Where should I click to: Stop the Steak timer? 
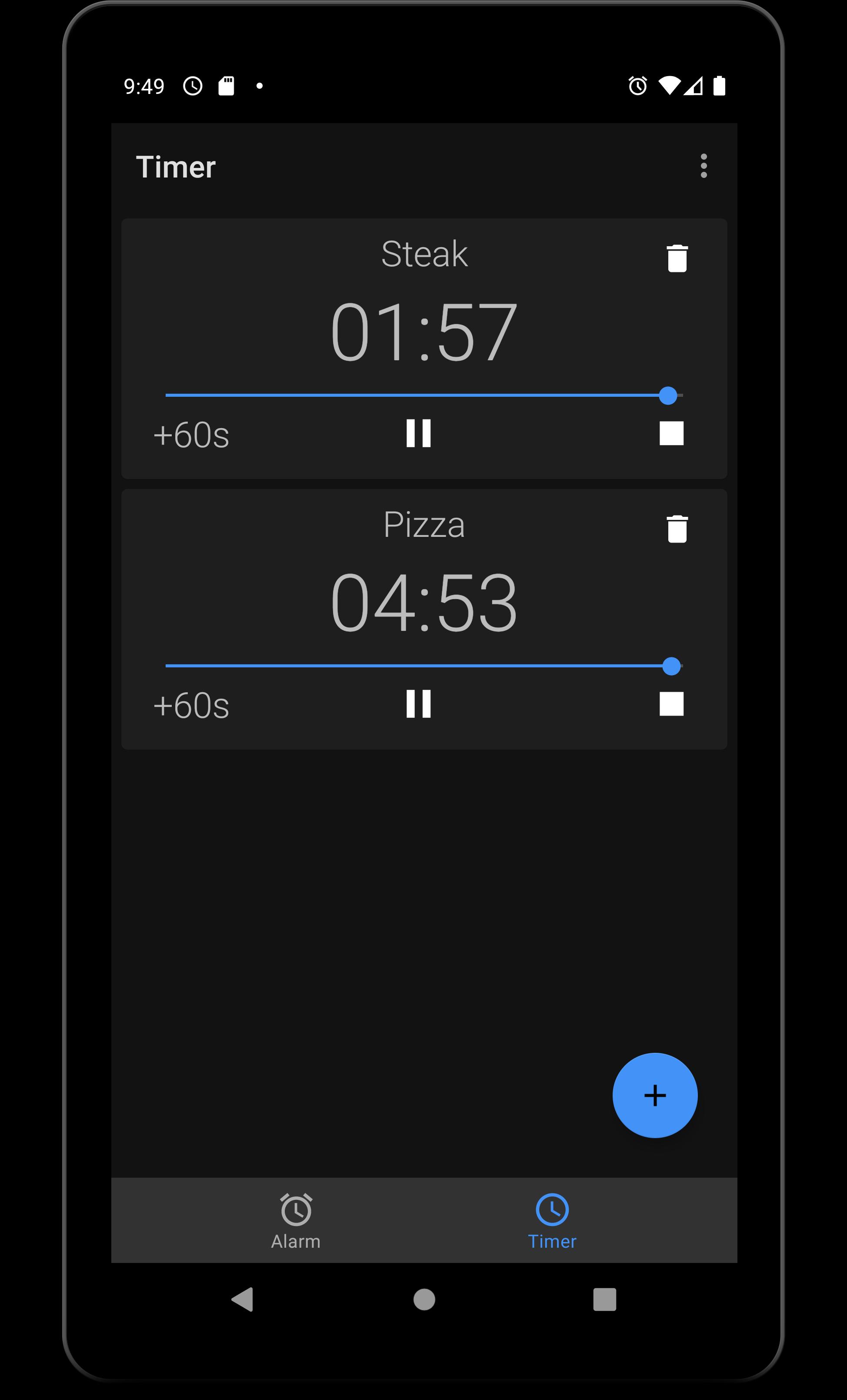(x=671, y=433)
